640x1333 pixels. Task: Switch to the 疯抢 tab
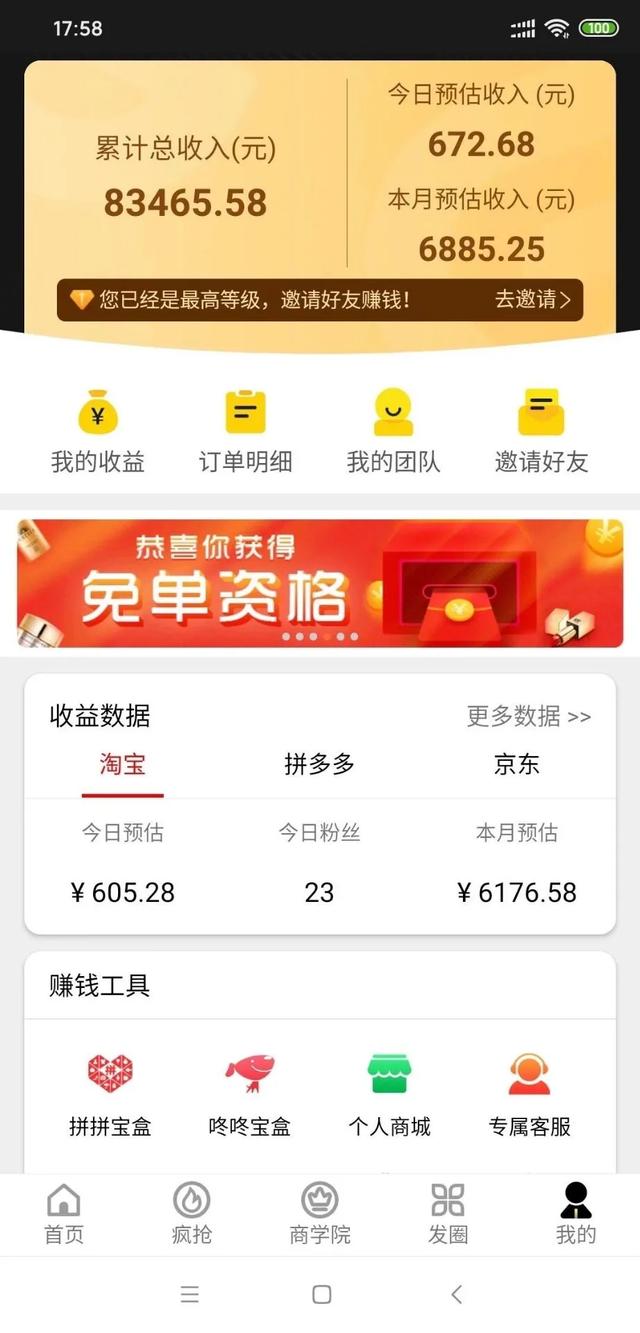tap(192, 1213)
